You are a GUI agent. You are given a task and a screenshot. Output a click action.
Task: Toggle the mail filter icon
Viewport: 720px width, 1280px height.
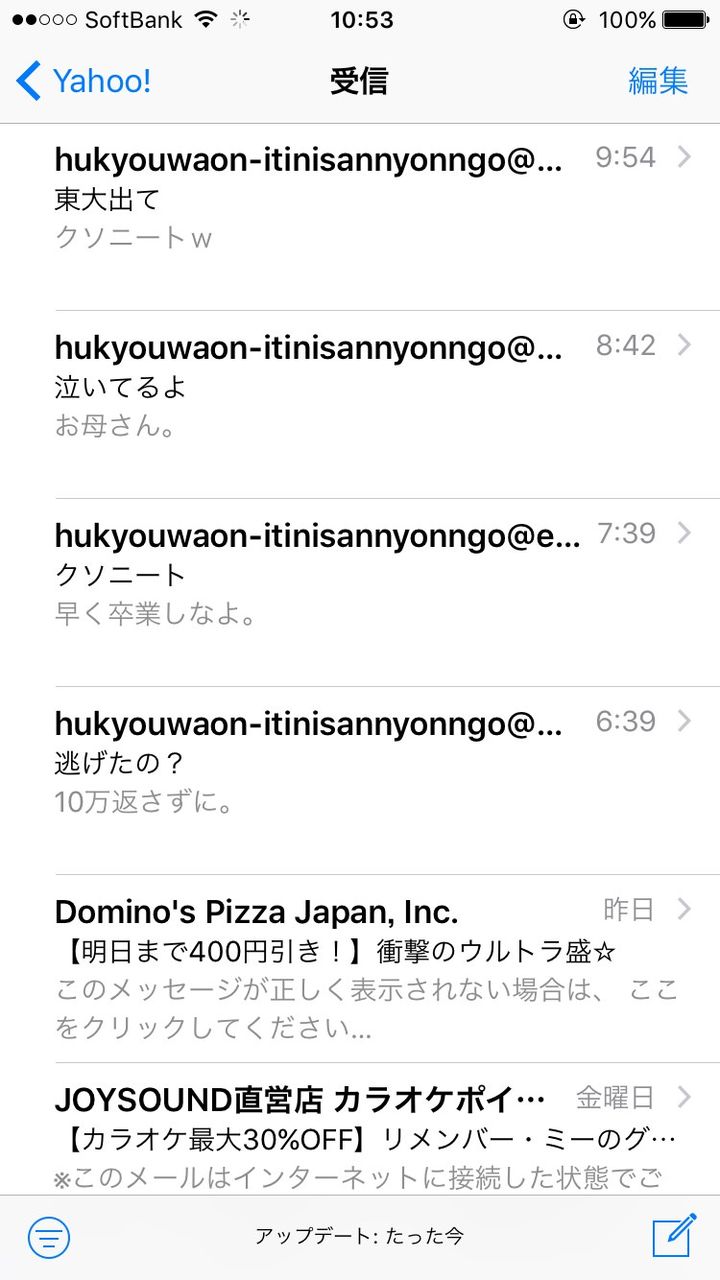point(48,1238)
